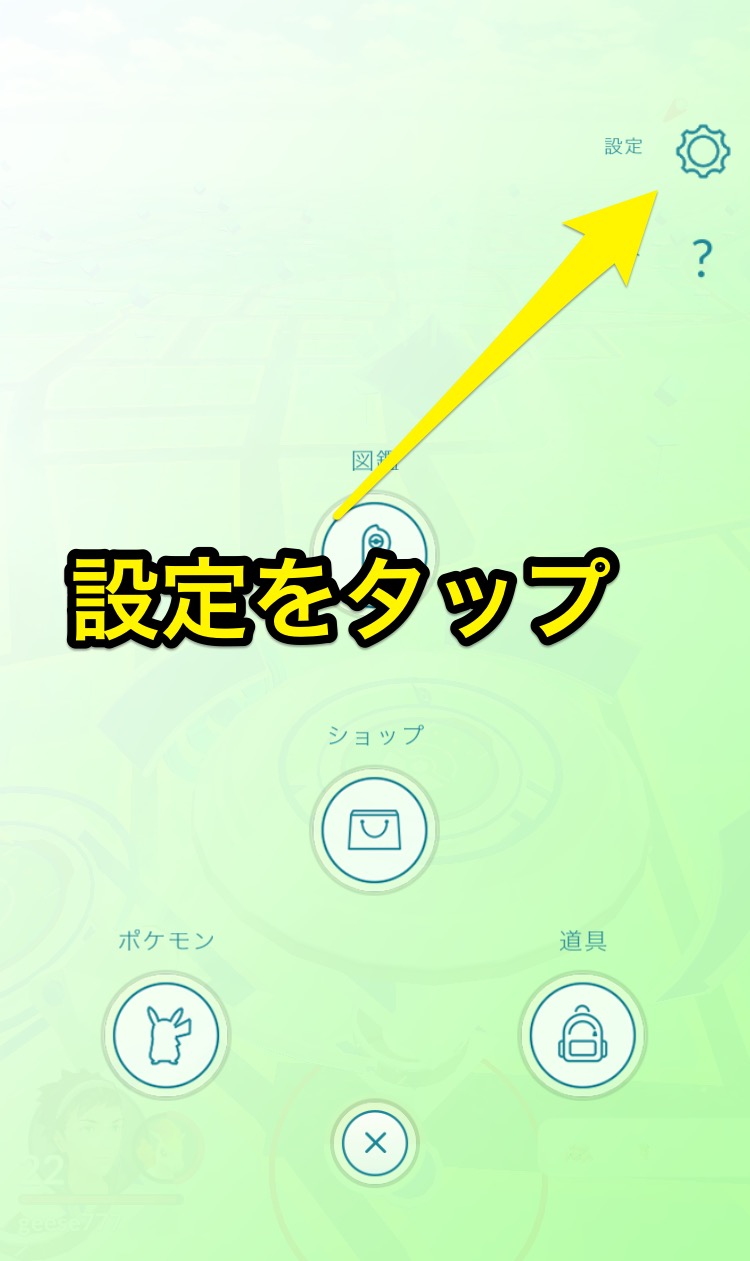Image resolution: width=750 pixels, height=1261 pixels.
Task: Open the help question mark
Action: tap(702, 260)
